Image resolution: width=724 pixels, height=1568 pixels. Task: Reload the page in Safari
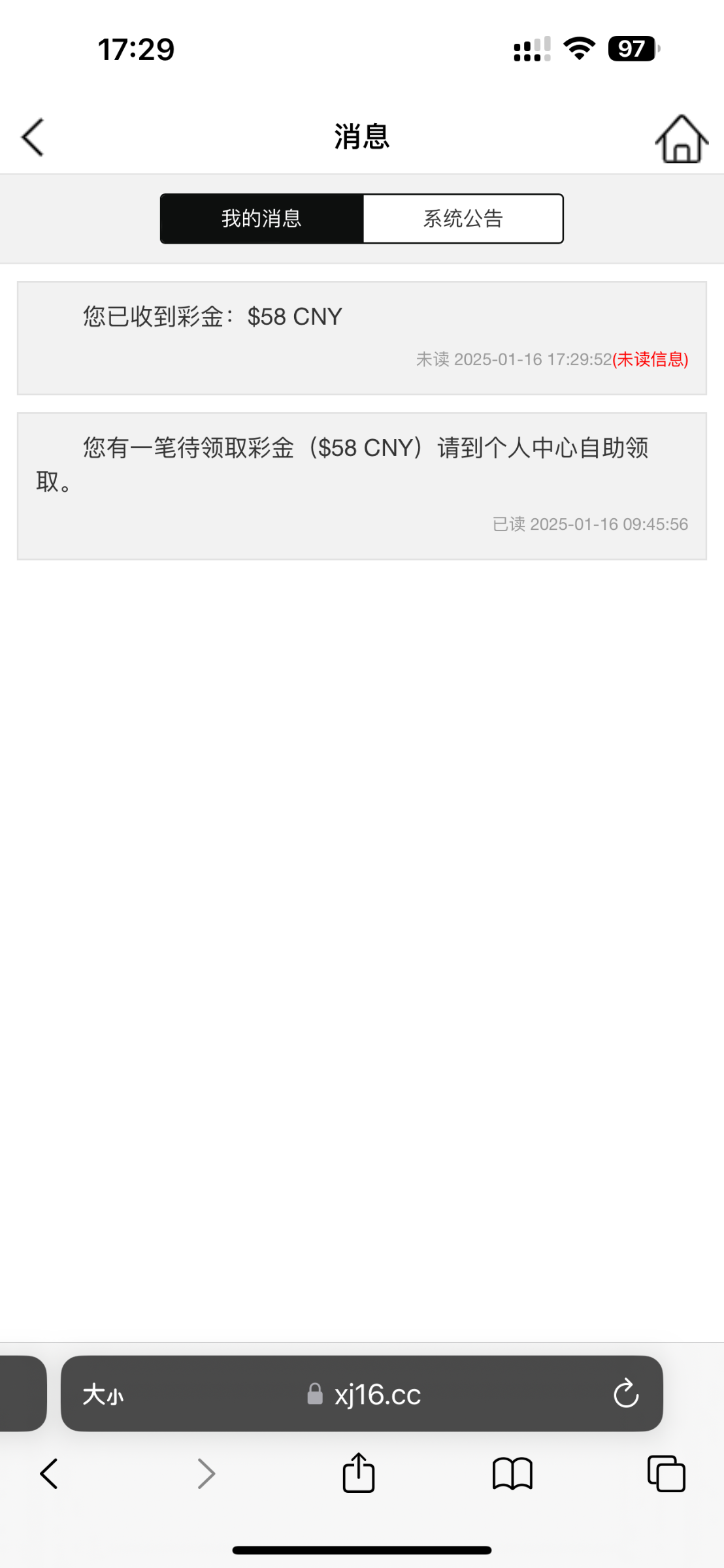click(x=625, y=1394)
